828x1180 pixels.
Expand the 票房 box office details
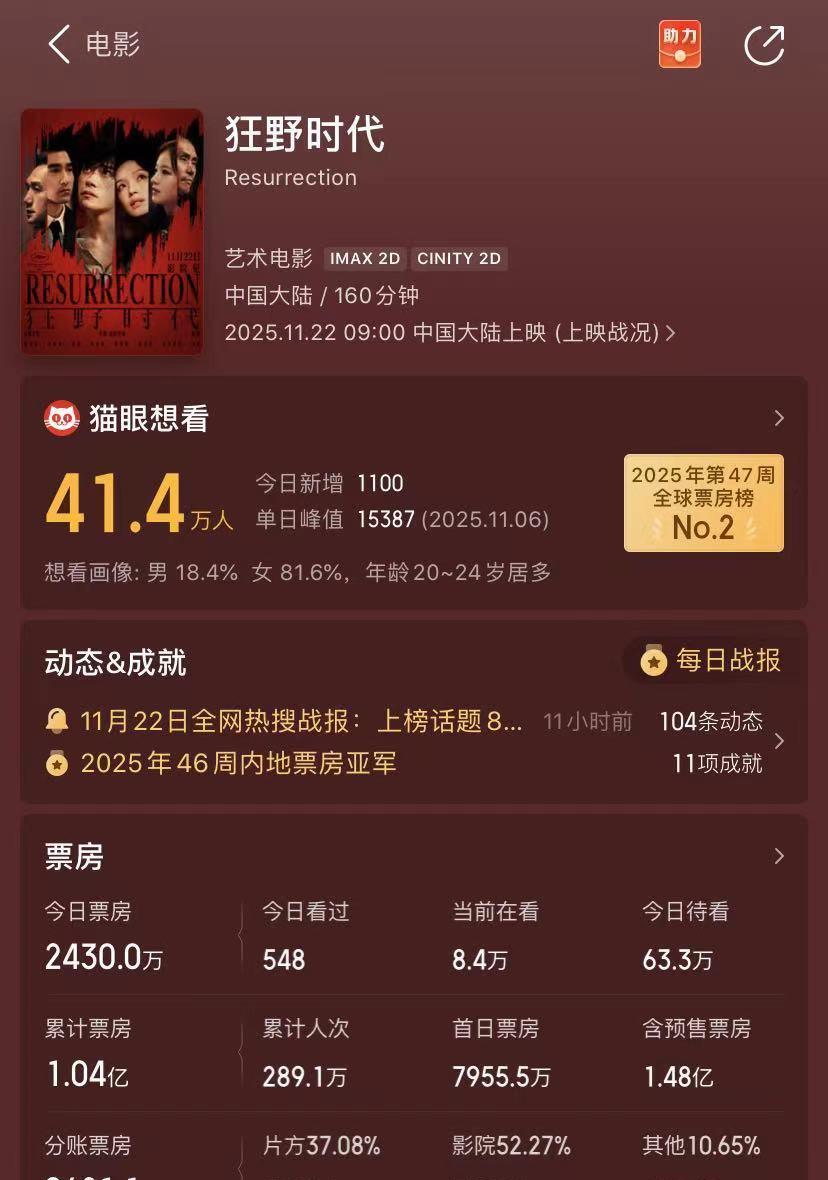pos(779,857)
